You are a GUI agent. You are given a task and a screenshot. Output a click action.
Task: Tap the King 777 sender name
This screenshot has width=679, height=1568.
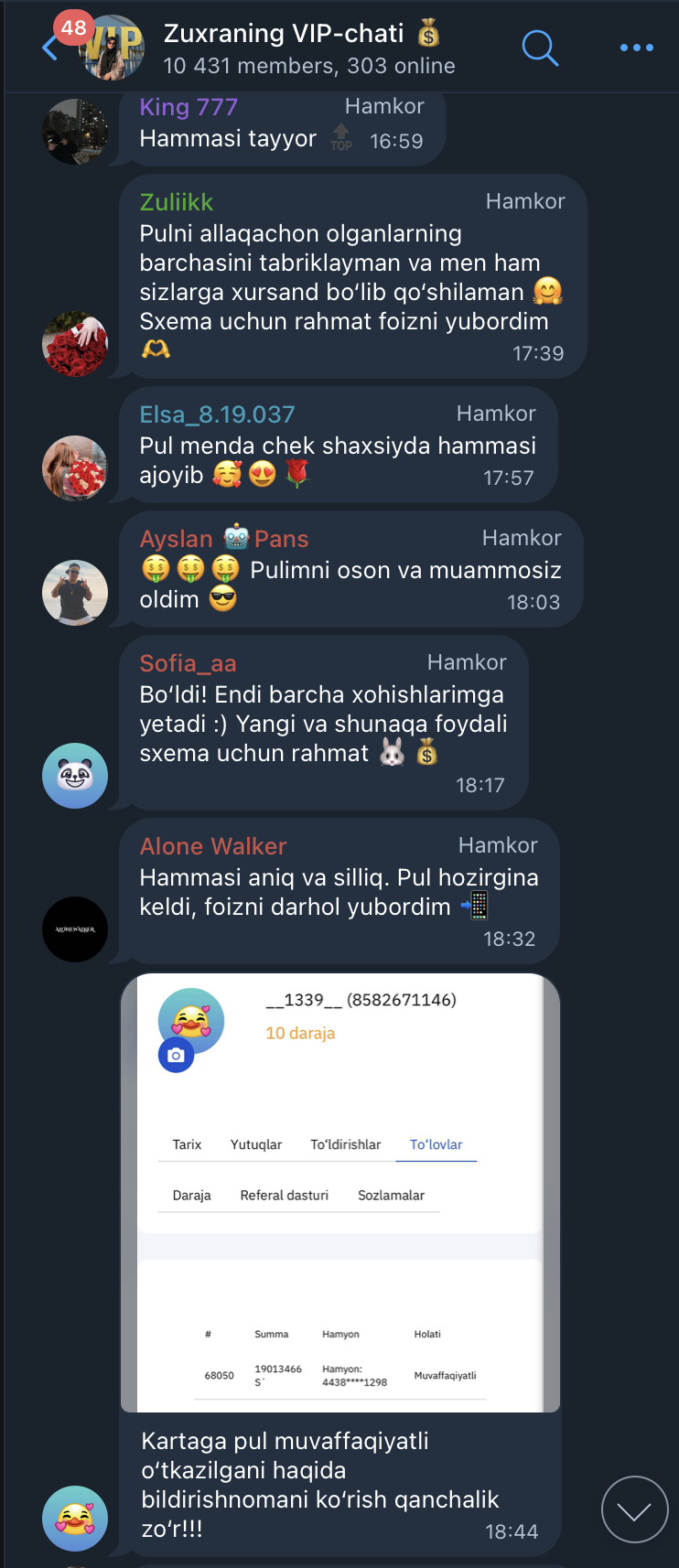pos(189,107)
